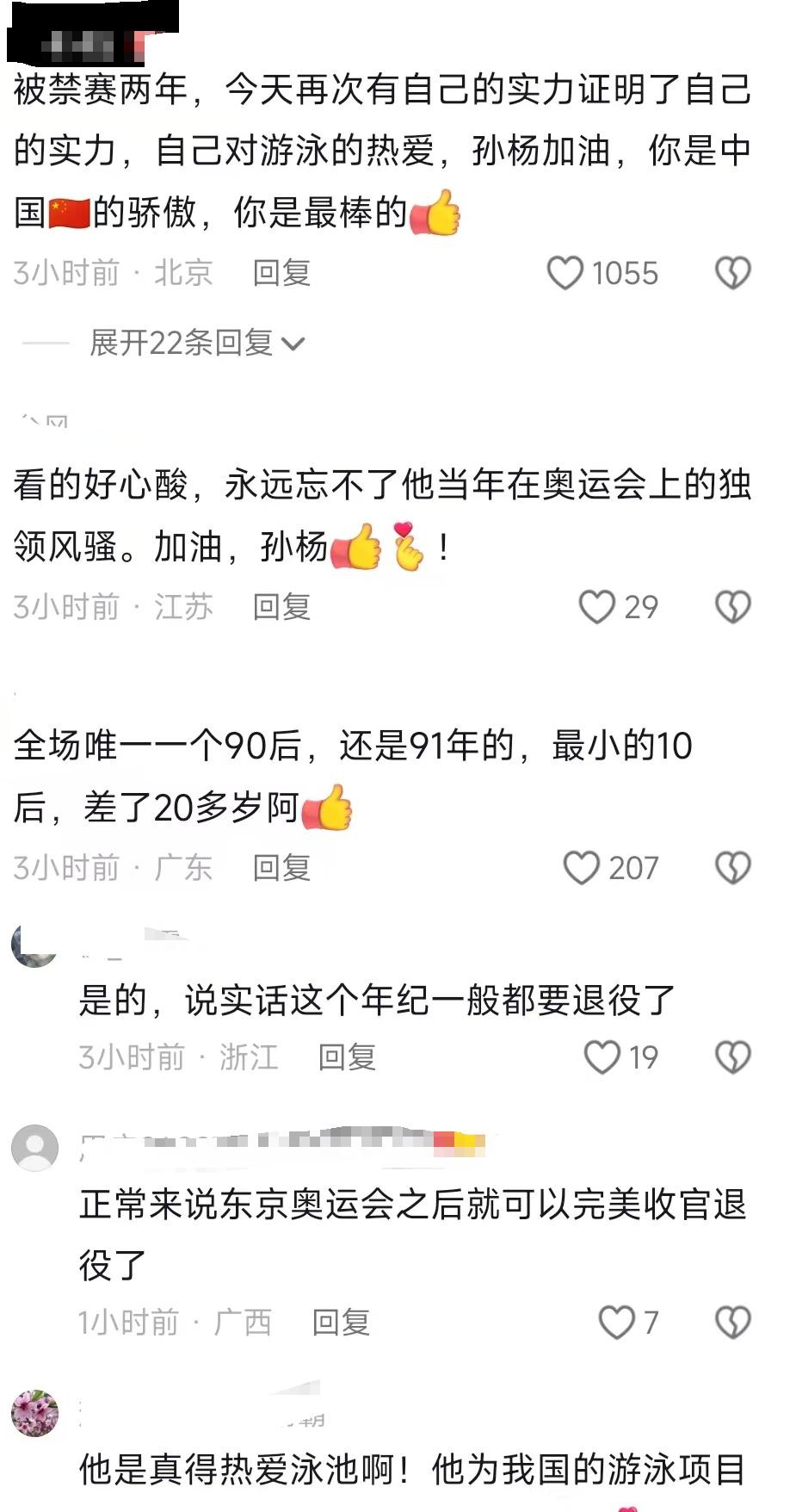This screenshot has width=796, height=1512.
Task: Reply to the Beijing comment
Action: (281, 273)
